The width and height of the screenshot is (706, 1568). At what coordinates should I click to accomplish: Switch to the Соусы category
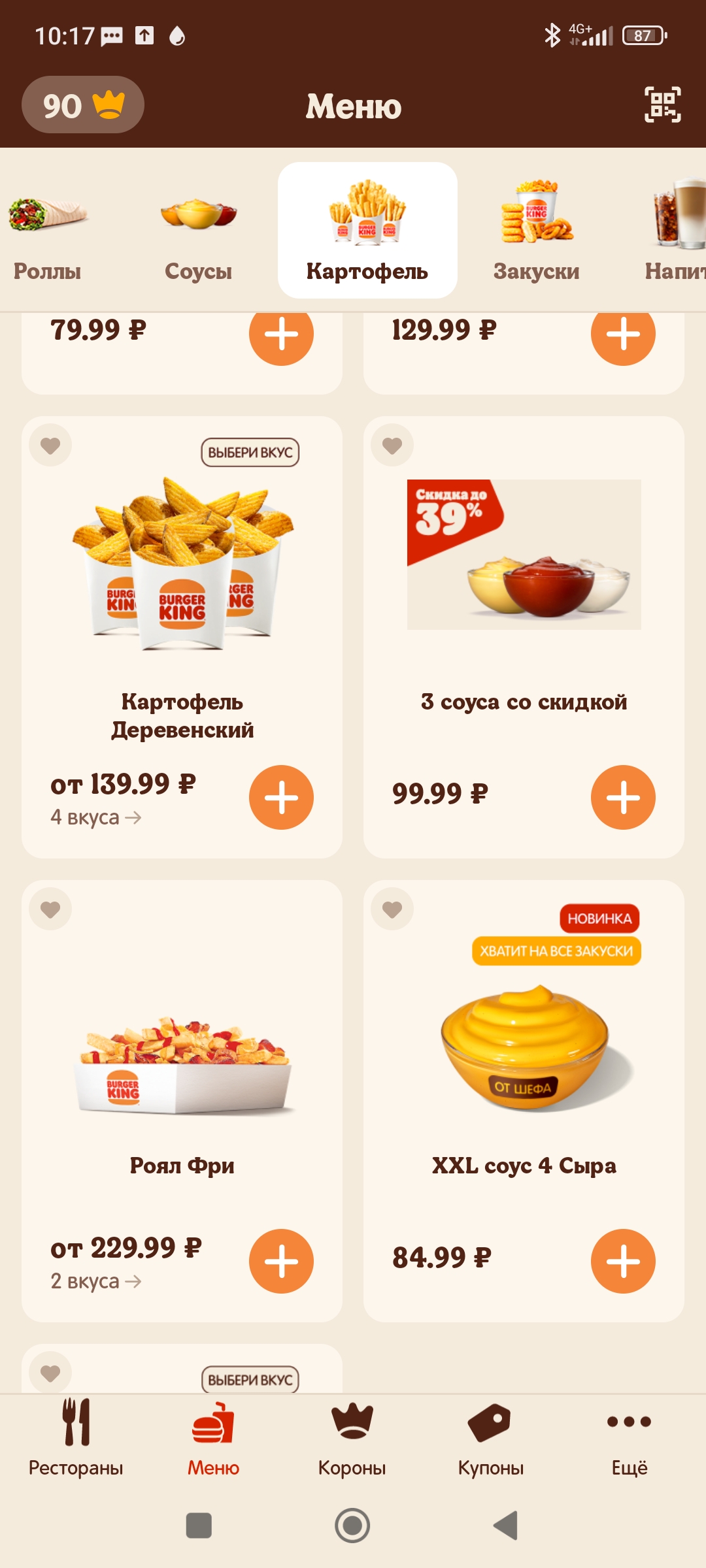pos(198,231)
